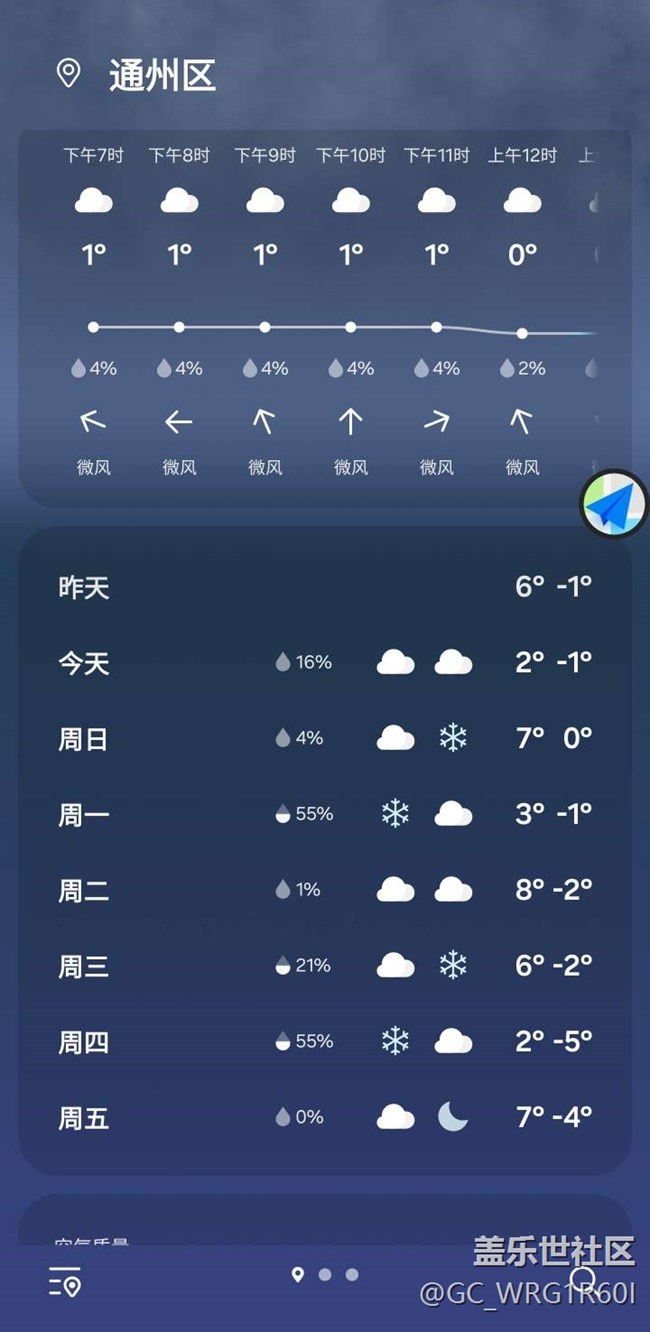
Task: View the 周五 forecast row
Action: pos(324,1117)
